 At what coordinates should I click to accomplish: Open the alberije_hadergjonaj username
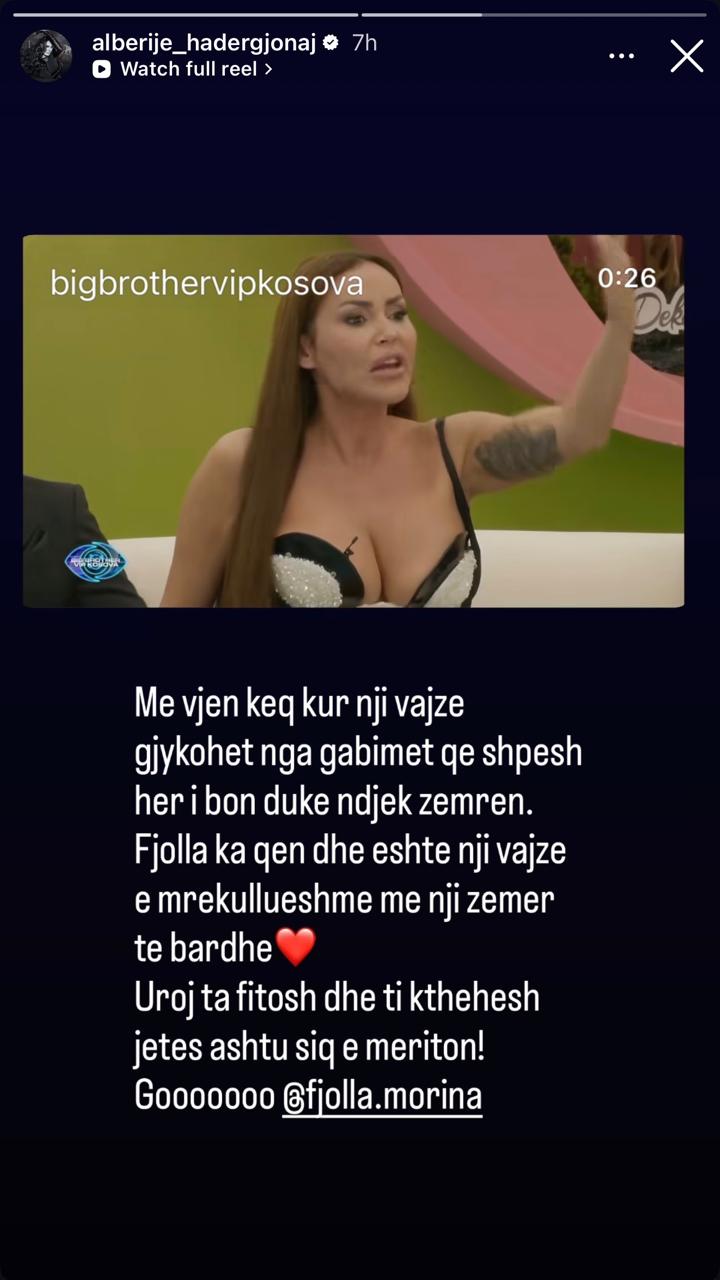pyautogui.click(x=203, y=42)
